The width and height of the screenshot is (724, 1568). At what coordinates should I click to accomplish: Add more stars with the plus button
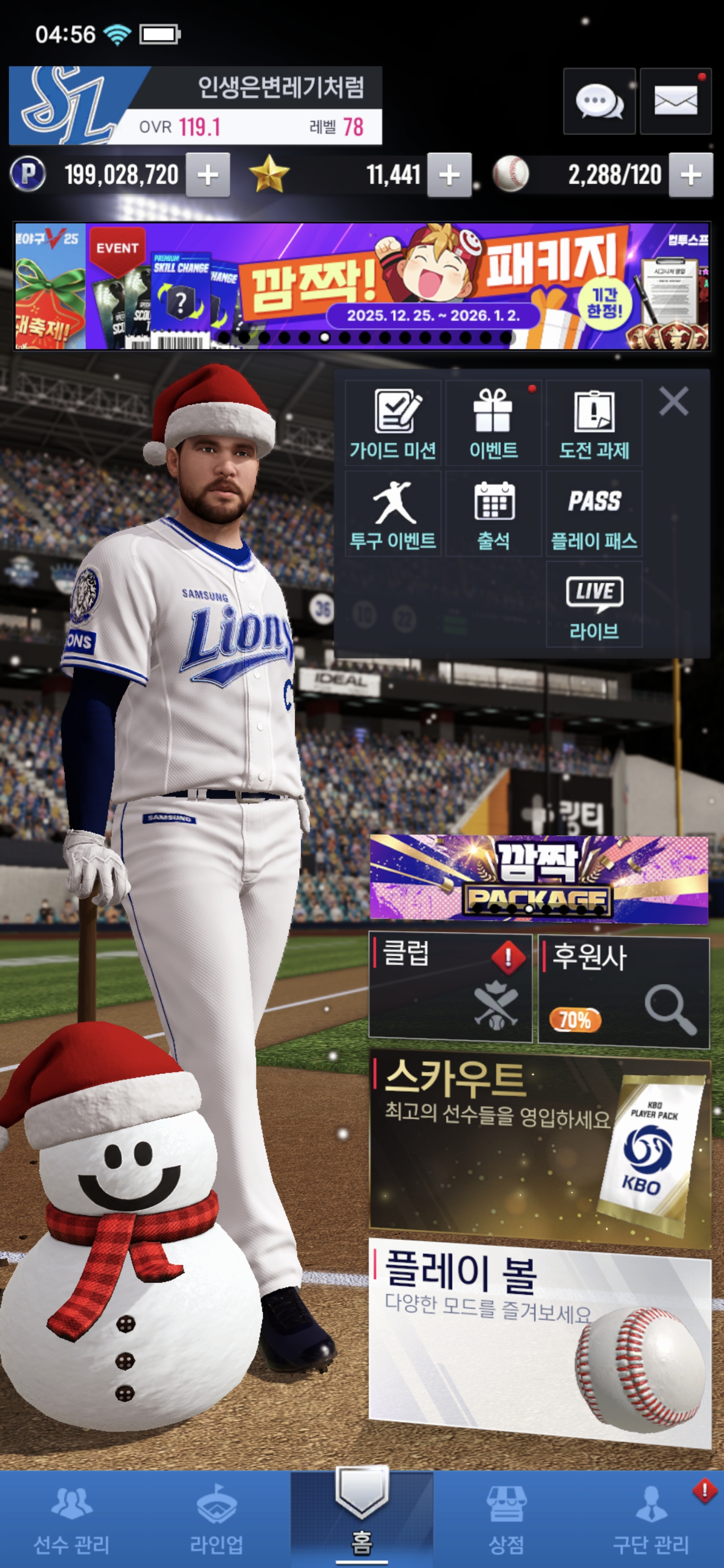[449, 175]
